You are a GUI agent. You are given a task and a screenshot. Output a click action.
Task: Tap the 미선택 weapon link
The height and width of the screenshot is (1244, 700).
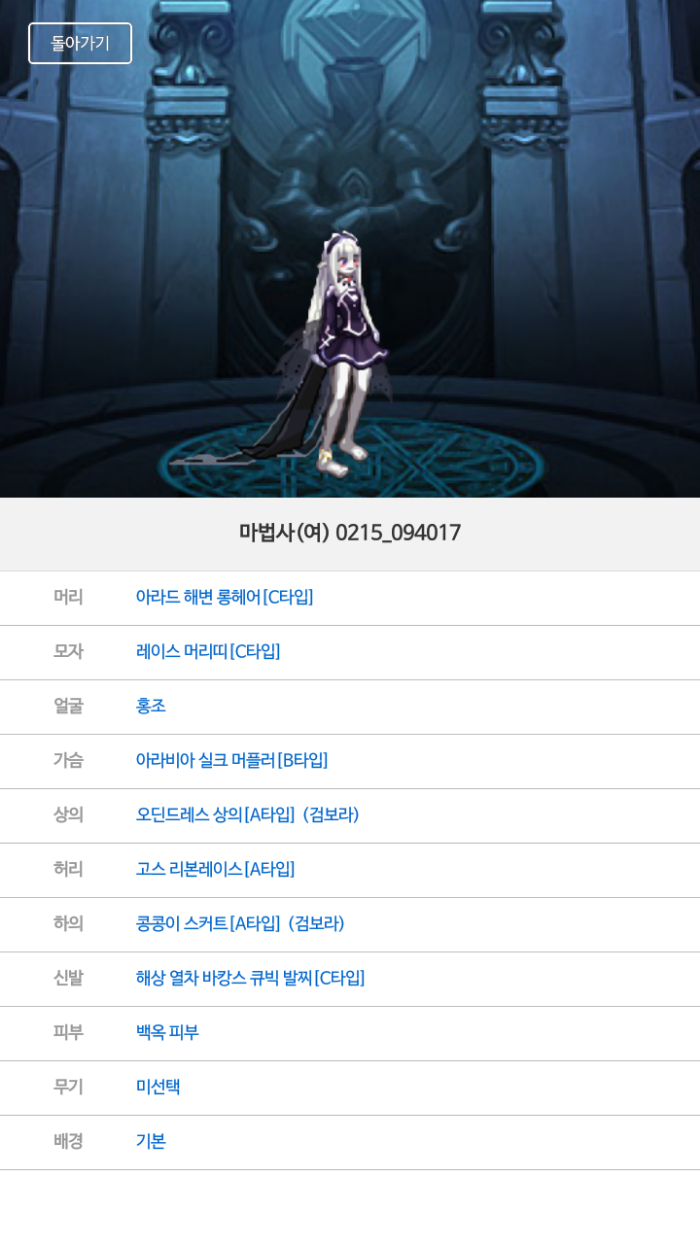[x=158, y=1087]
